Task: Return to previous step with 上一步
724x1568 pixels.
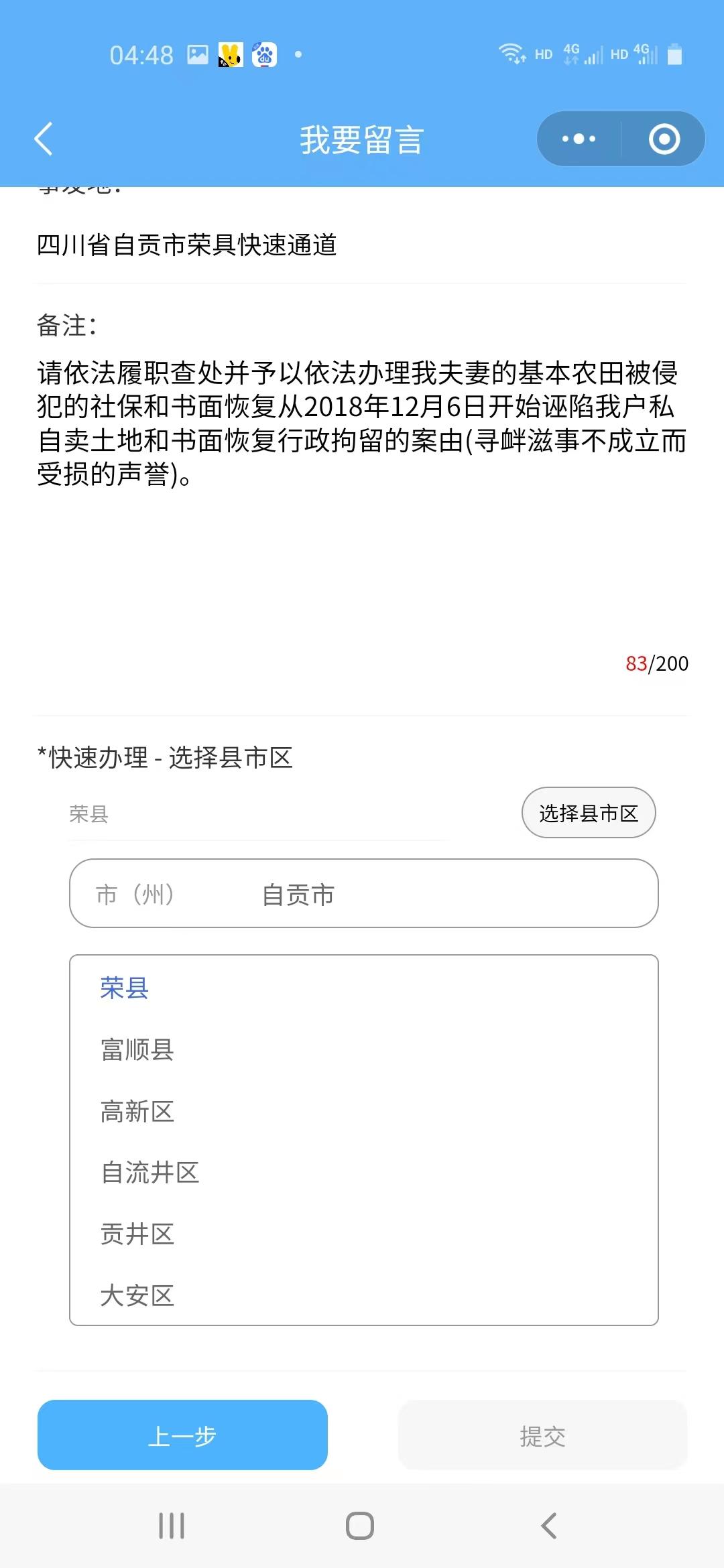Action: 182,1435
